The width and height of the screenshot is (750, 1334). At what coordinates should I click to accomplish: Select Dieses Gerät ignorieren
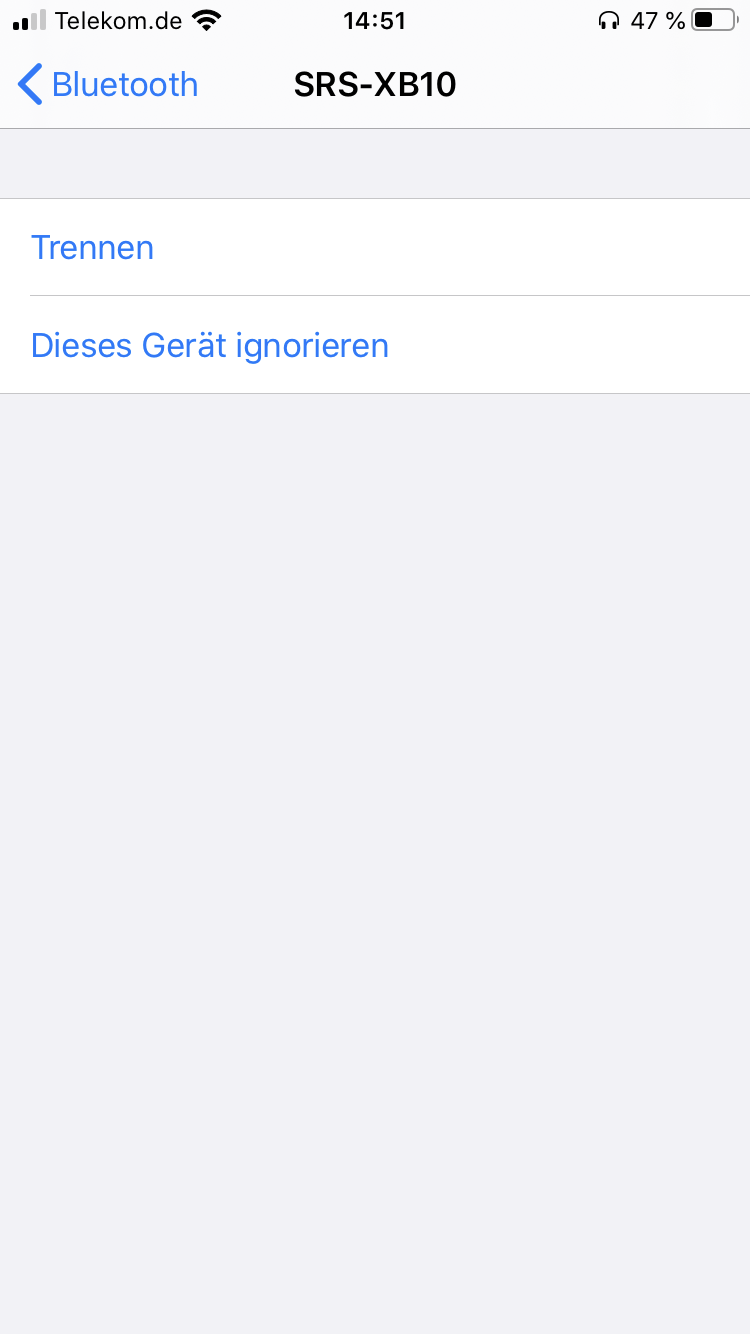210,345
